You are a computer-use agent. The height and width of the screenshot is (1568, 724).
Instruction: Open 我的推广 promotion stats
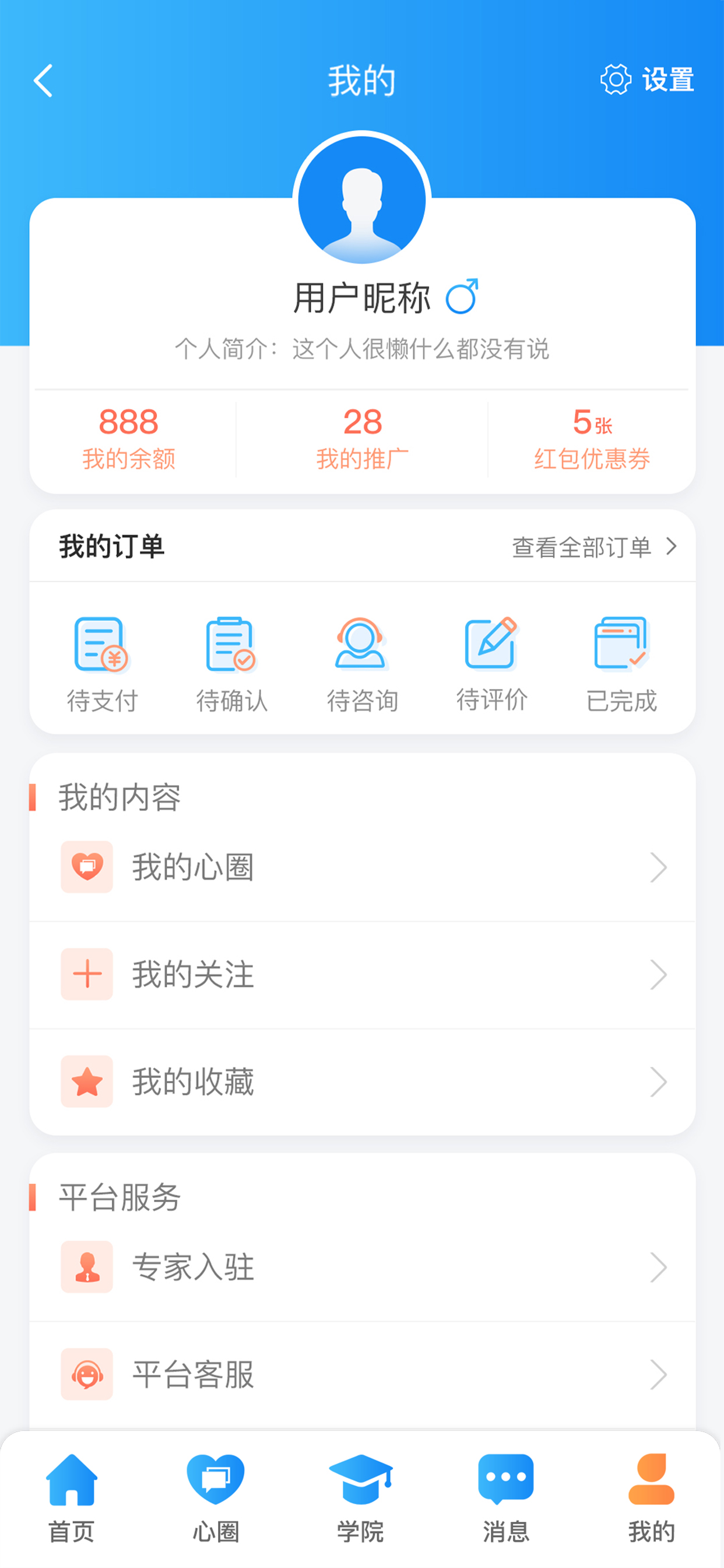pos(363,438)
